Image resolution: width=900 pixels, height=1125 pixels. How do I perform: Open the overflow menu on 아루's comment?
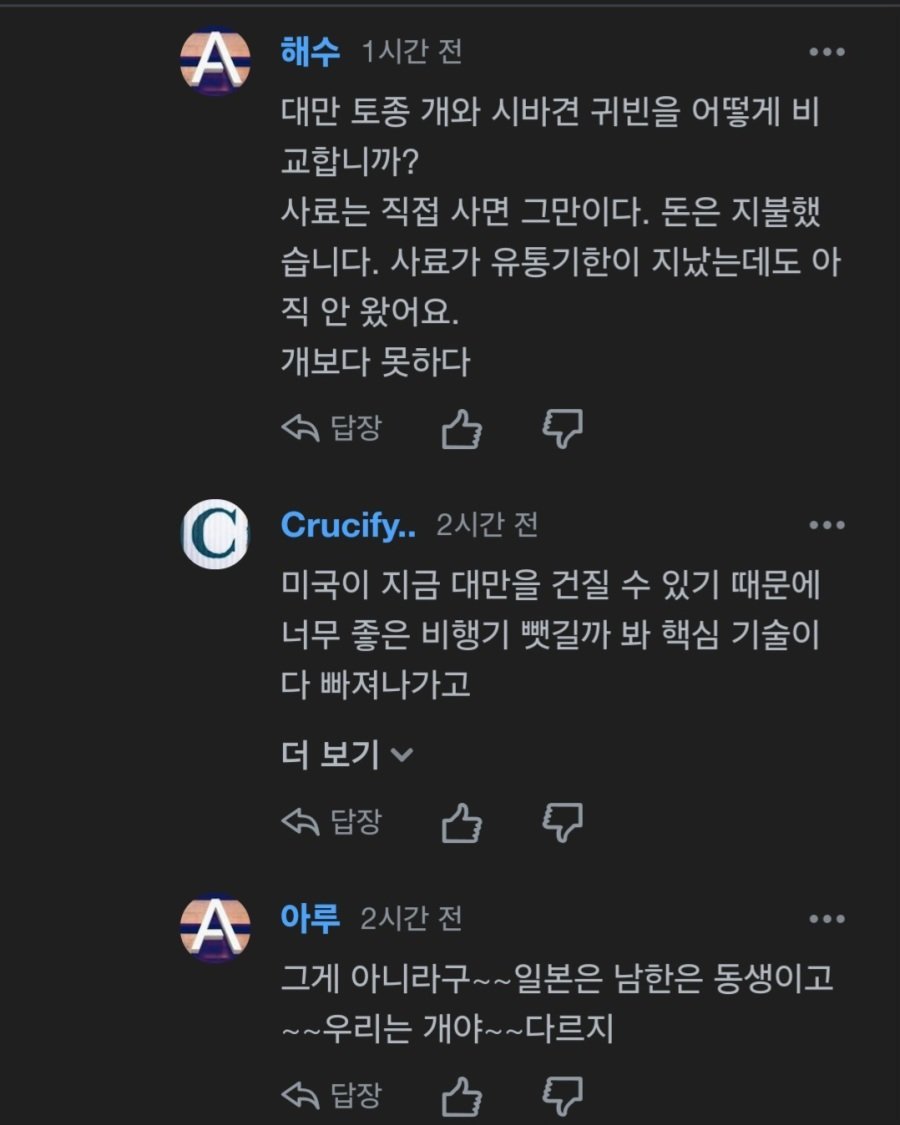pyautogui.click(x=827, y=918)
